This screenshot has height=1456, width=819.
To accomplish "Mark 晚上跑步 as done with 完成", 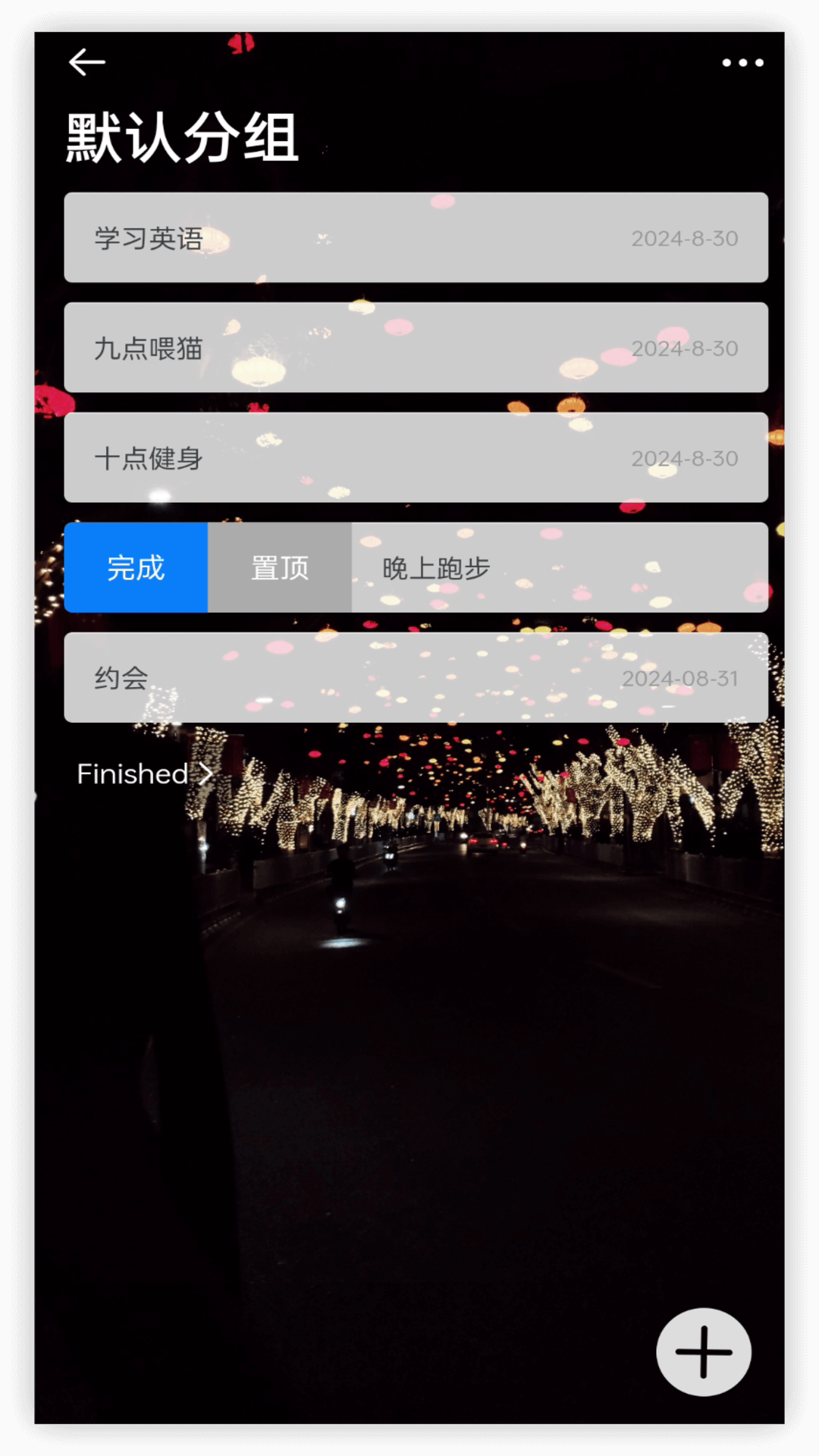I will point(136,567).
